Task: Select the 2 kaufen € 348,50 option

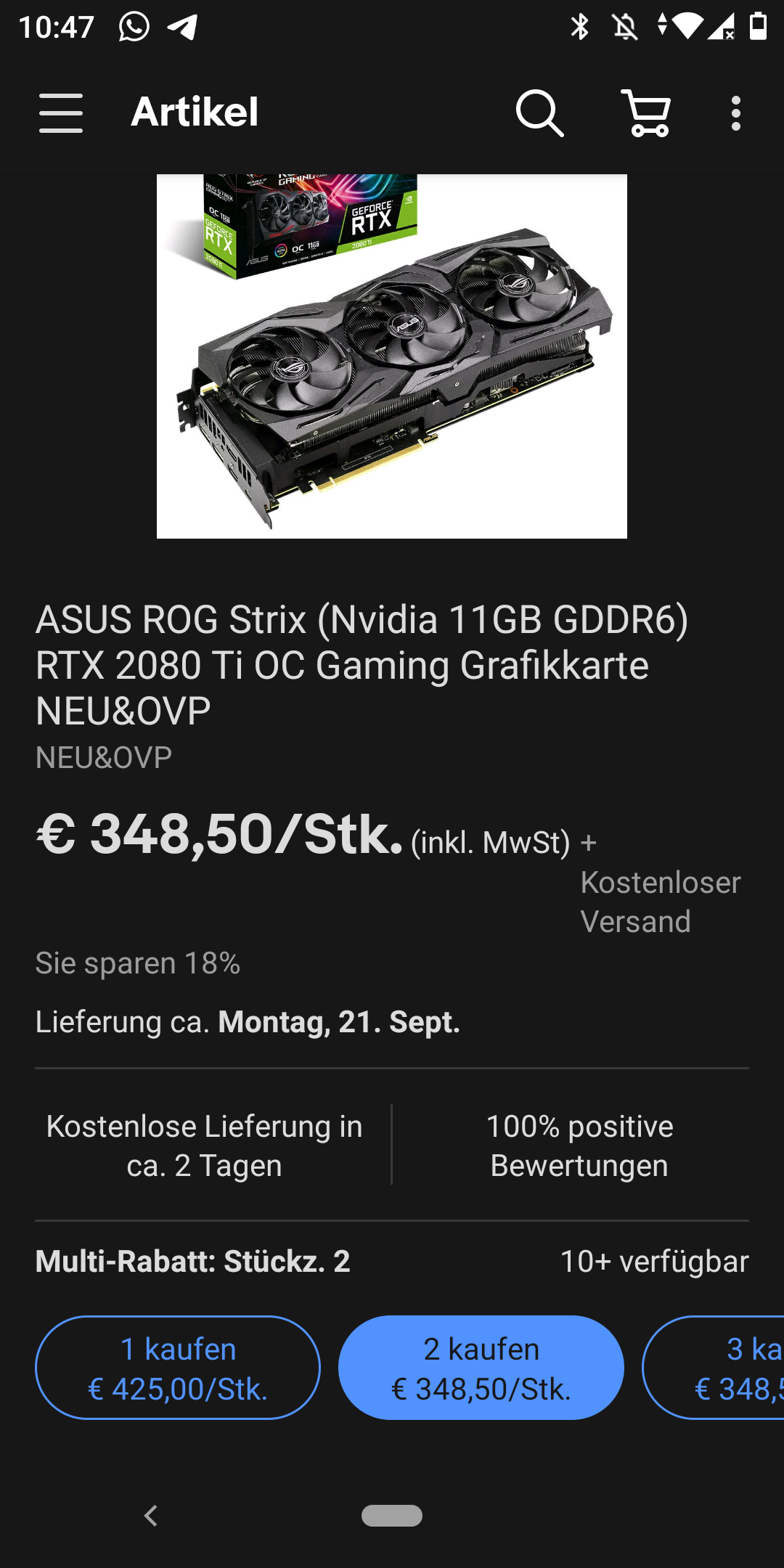Action: point(481,1368)
